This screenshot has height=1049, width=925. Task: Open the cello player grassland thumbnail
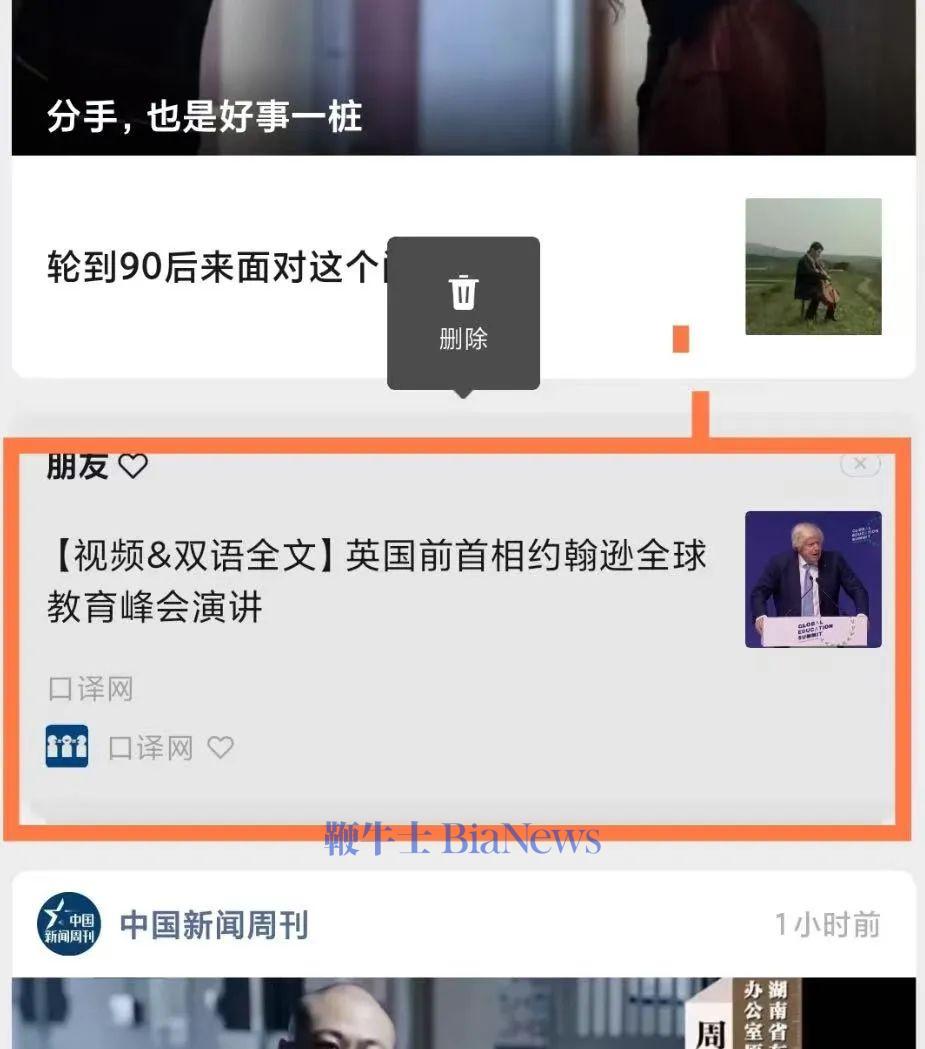[x=813, y=266]
